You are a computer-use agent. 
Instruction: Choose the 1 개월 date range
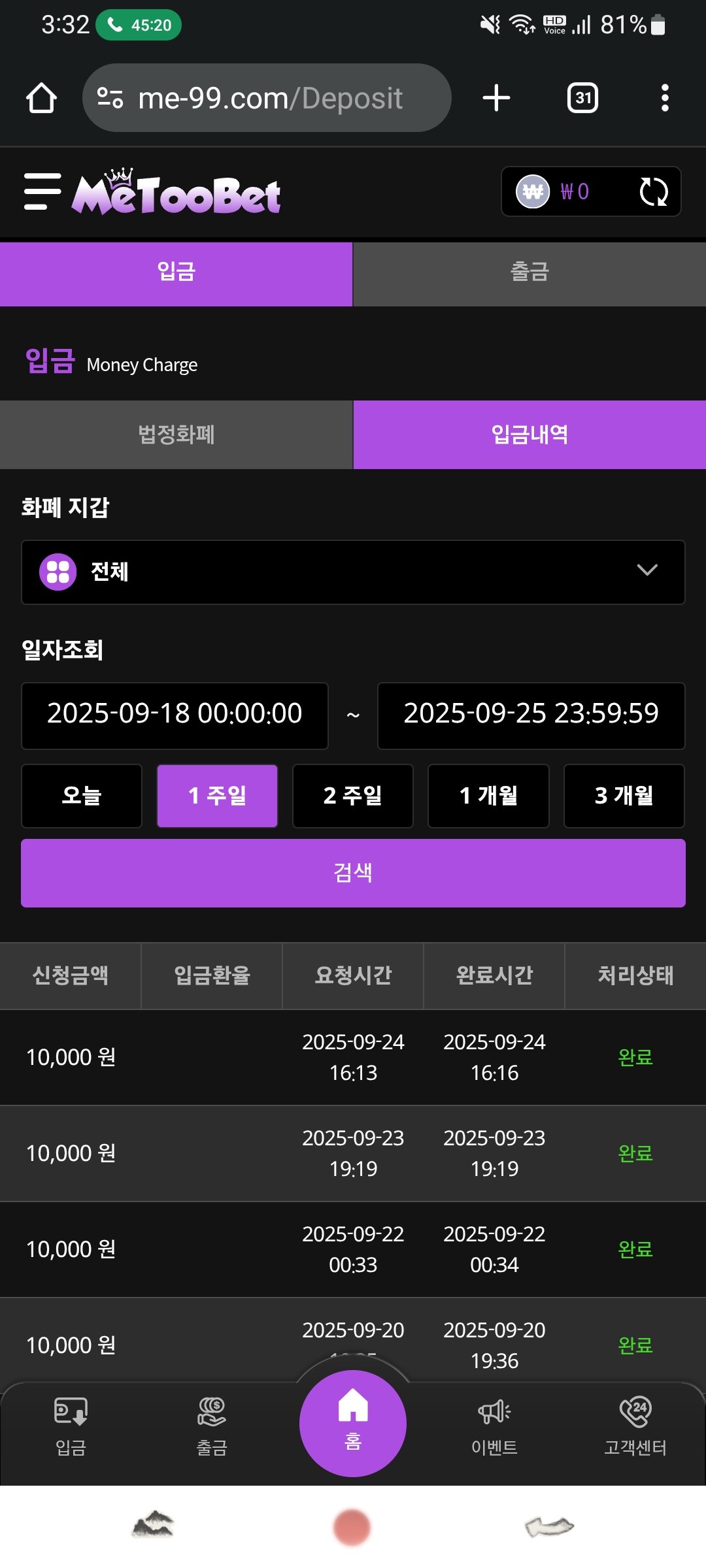point(488,796)
